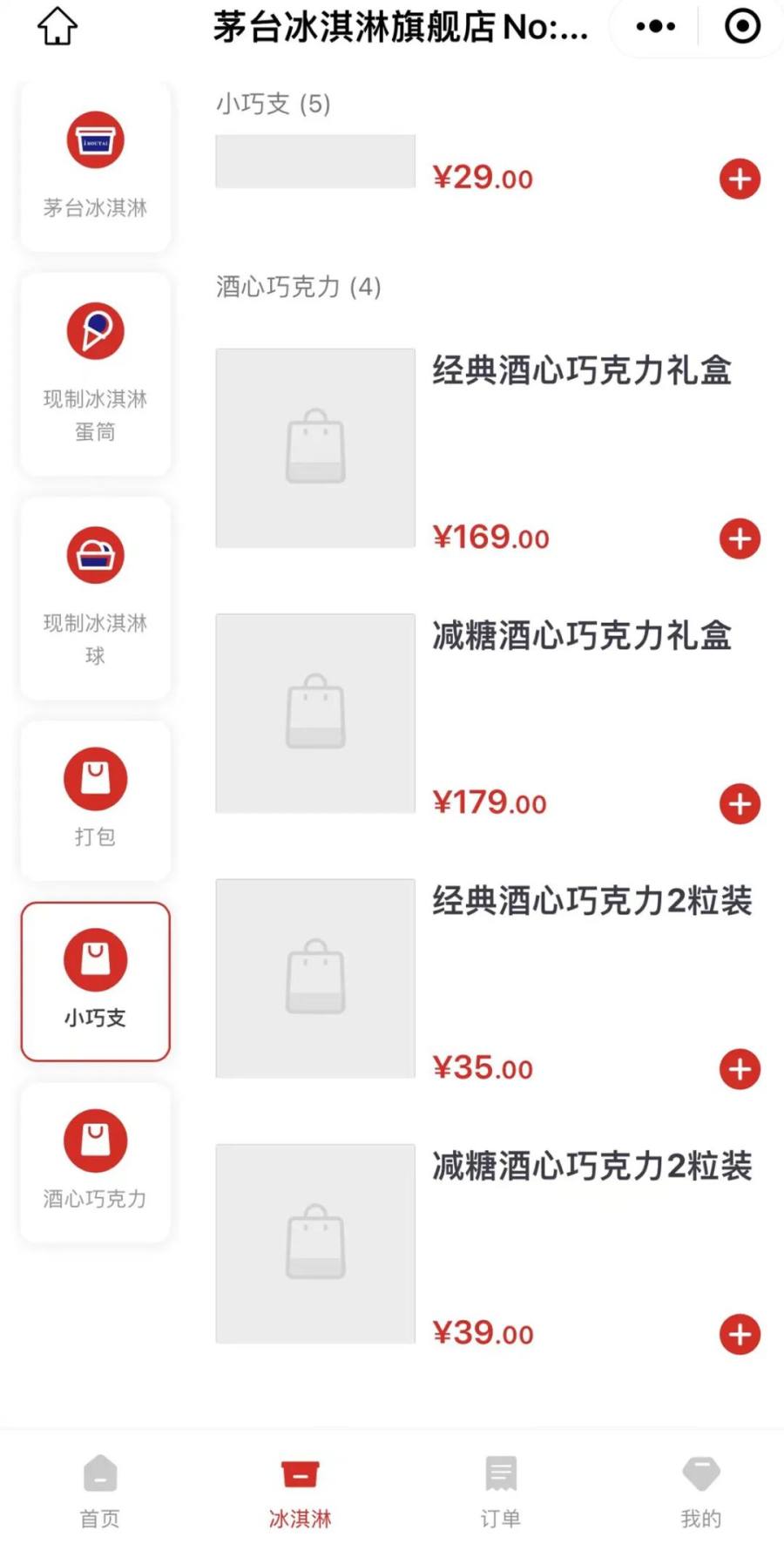Switch to the 打包 category

tap(95, 798)
